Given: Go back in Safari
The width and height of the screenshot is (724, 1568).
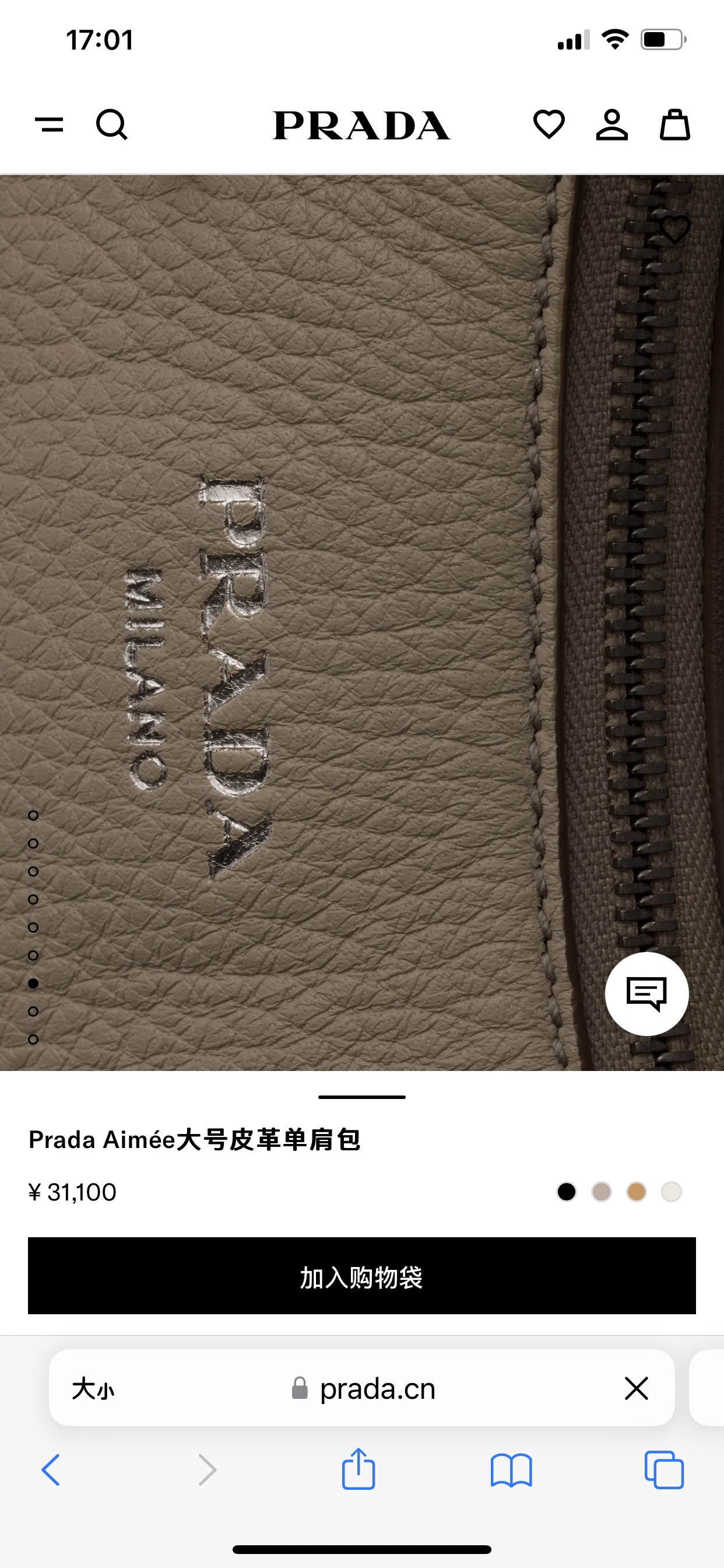Looking at the screenshot, I should 51,1470.
